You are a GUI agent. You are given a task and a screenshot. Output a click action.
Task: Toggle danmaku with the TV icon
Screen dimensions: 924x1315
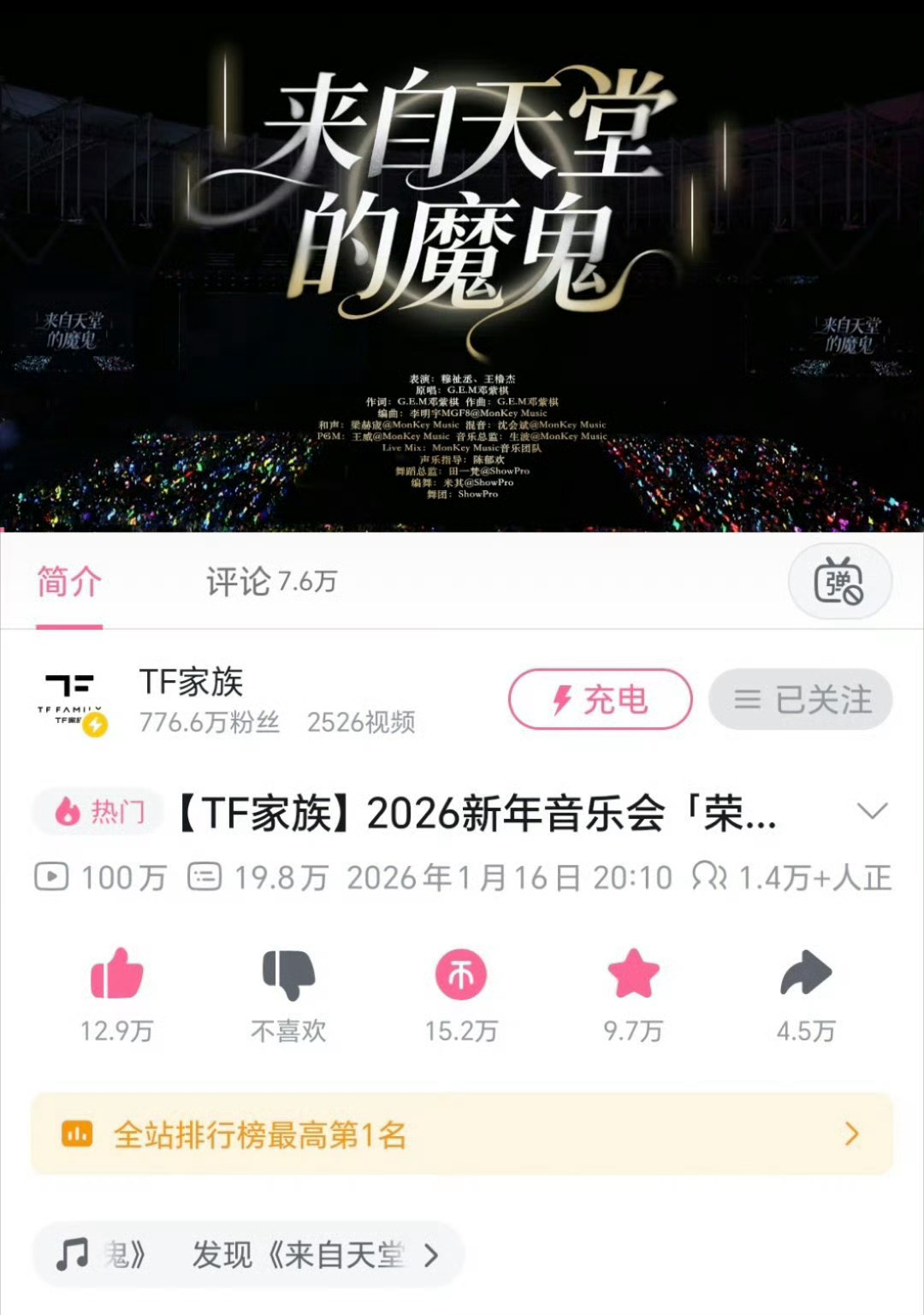point(842,581)
